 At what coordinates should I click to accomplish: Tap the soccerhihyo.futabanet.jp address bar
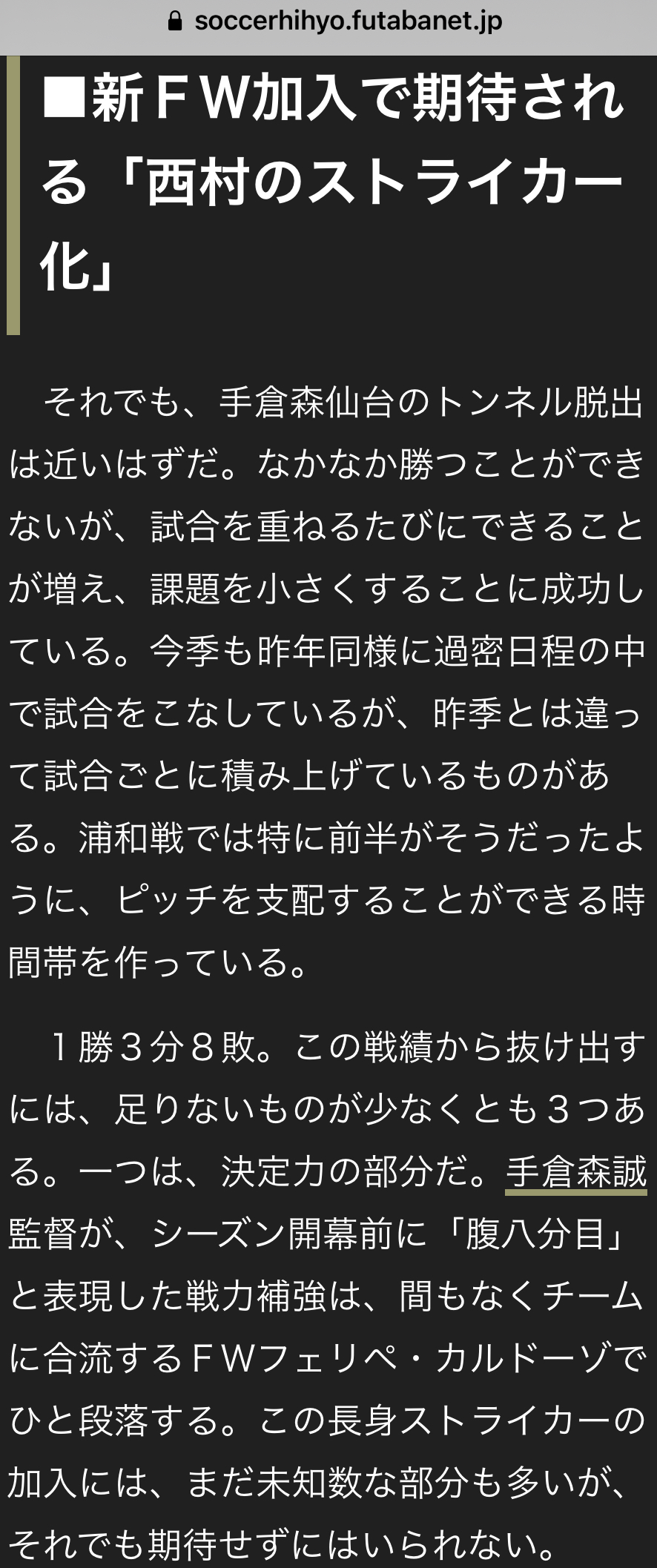tap(336, 21)
